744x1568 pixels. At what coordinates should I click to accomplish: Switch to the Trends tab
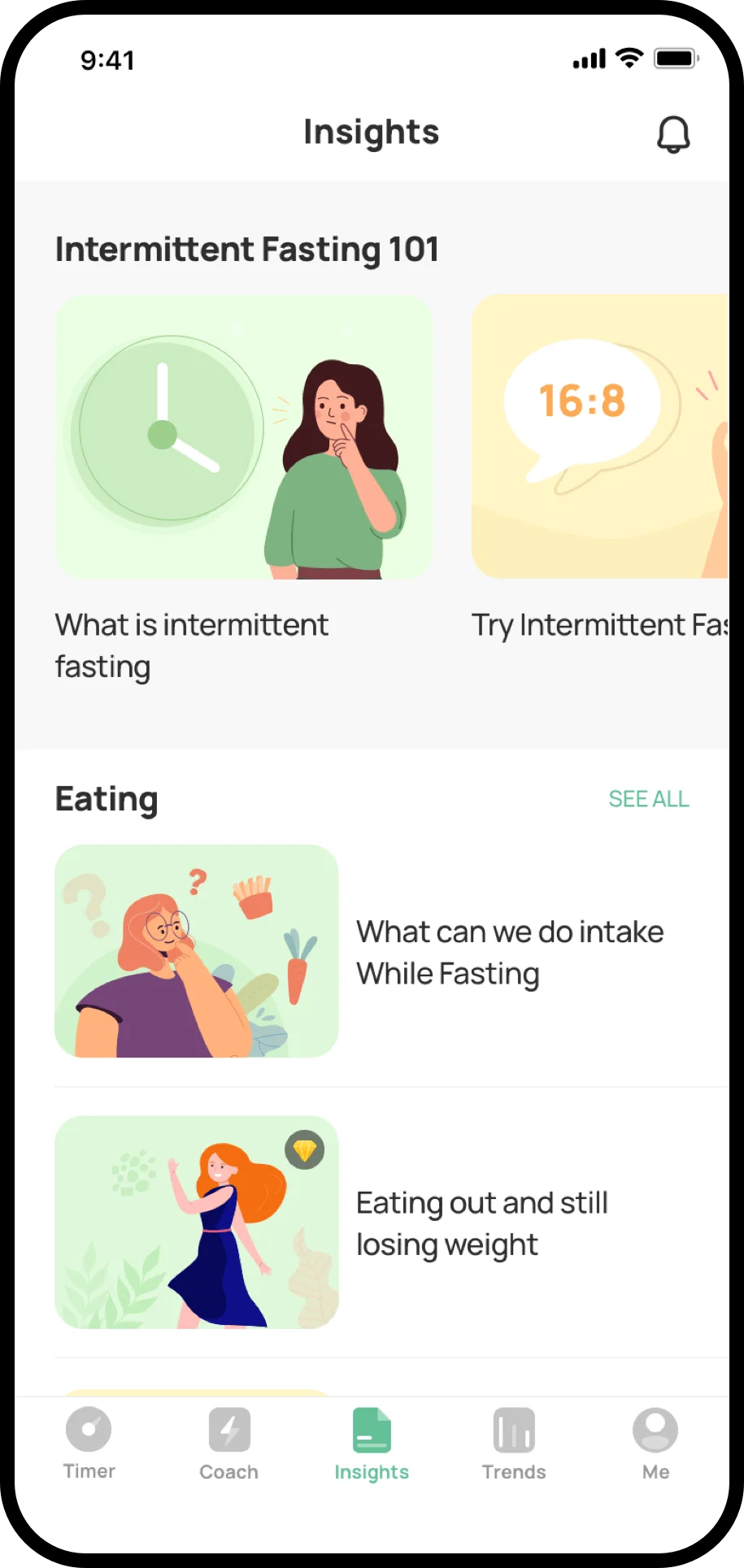pyautogui.click(x=514, y=1444)
